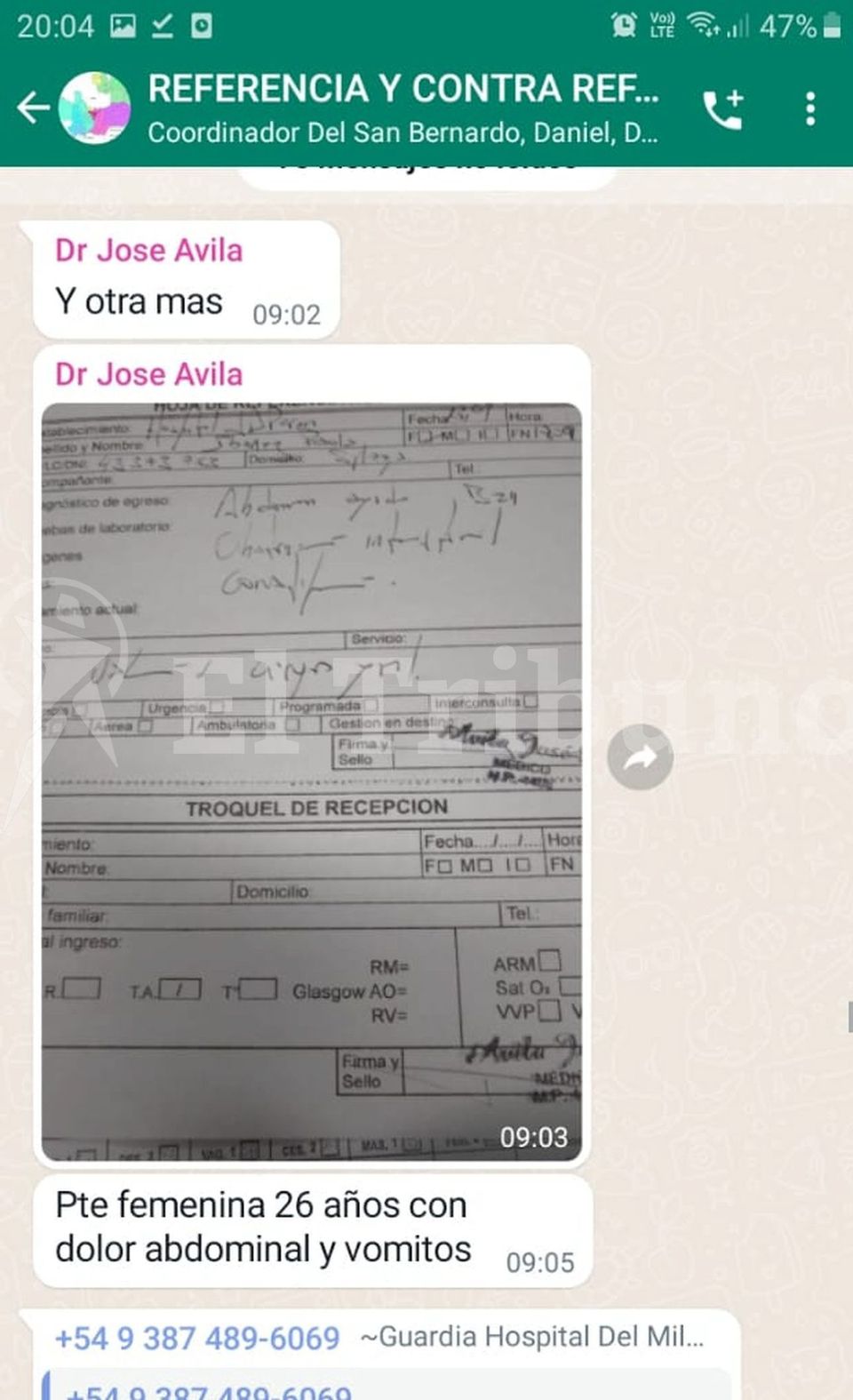This screenshot has height=1400, width=853.
Task: Forward the photo from Dr Jose Avila
Action: click(640, 757)
